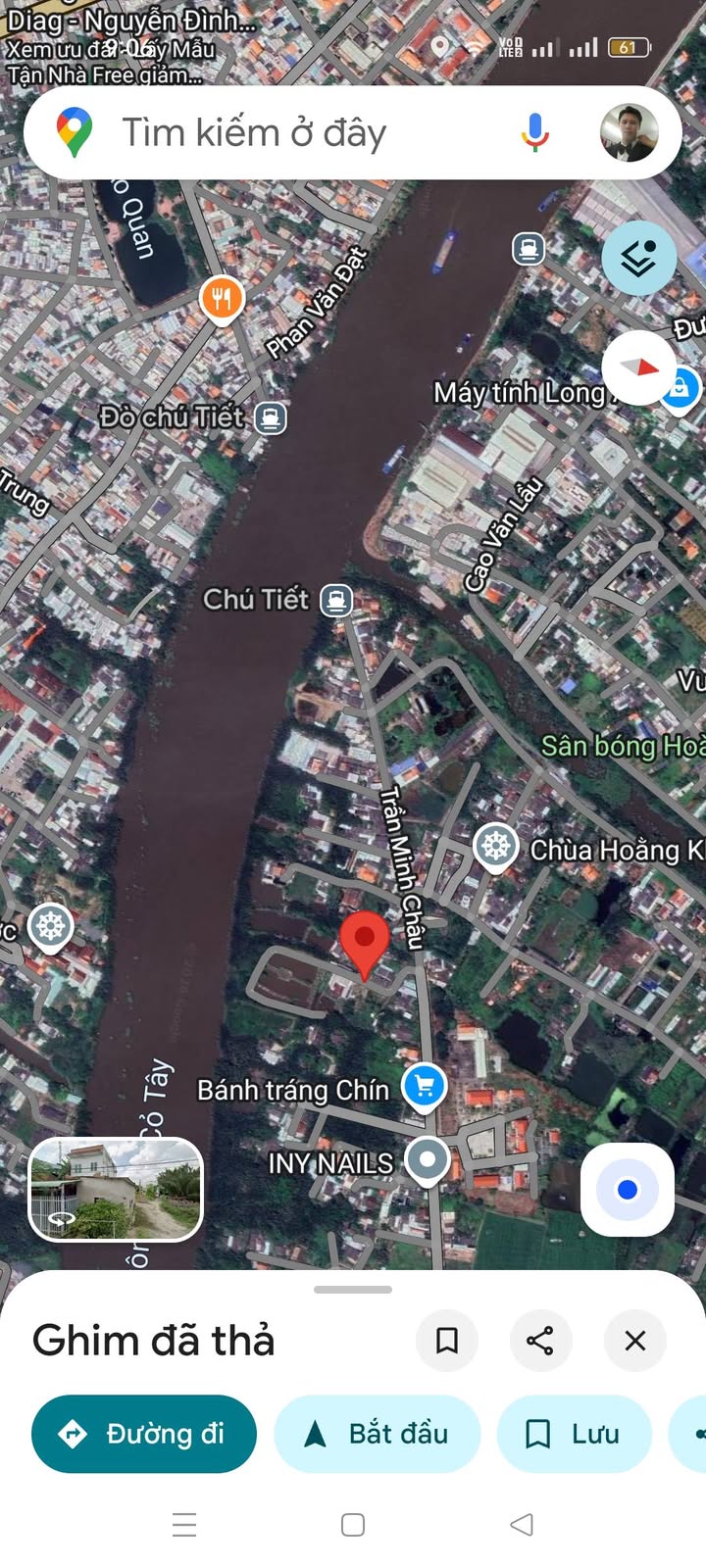Viewport: 706px width, 1568px height.
Task: Select the Bánh tráng Chín shop marker
Action: tap(425, 1088)
